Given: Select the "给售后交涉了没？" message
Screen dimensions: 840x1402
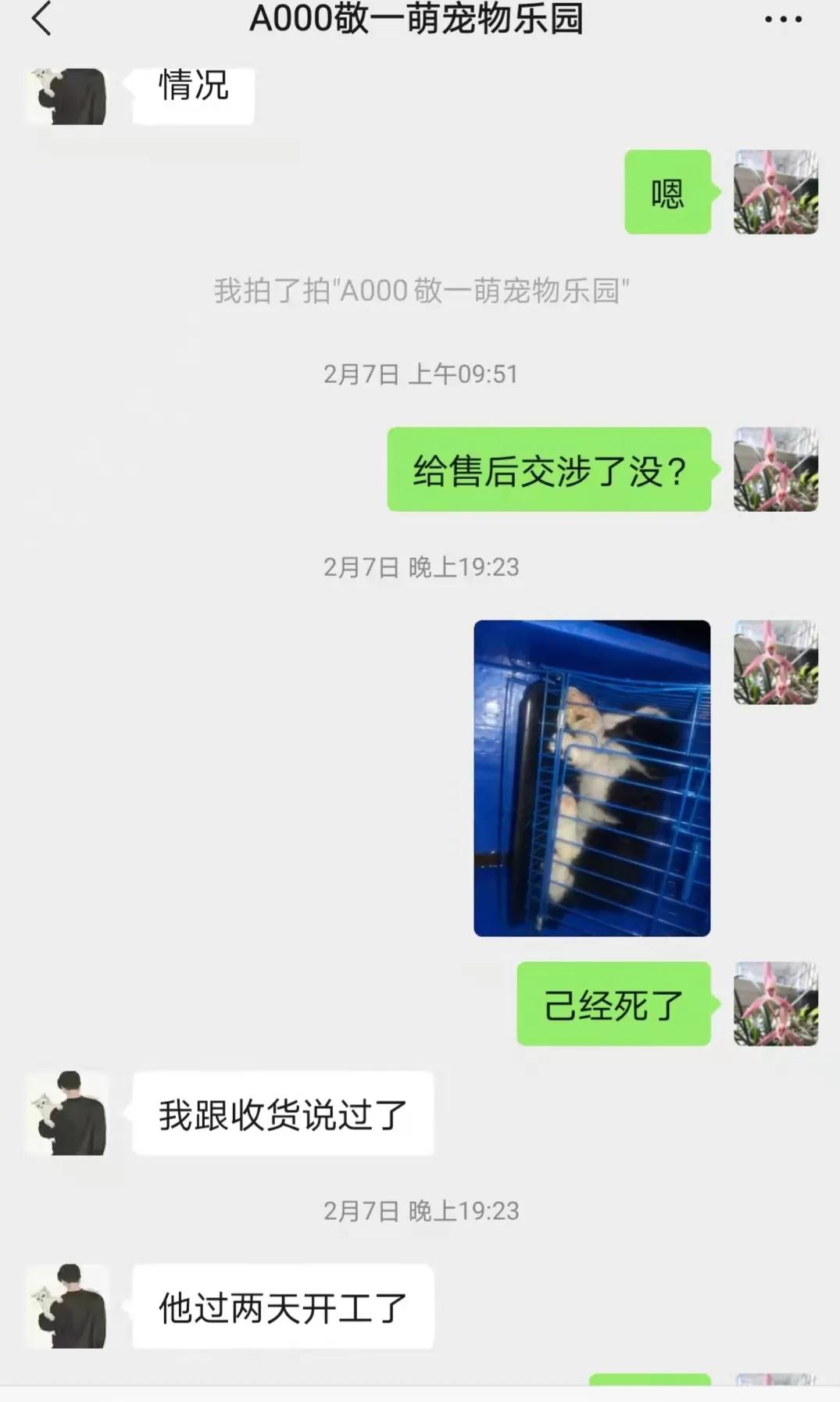Looking at the screenshot, I should [x=547, y=469].
